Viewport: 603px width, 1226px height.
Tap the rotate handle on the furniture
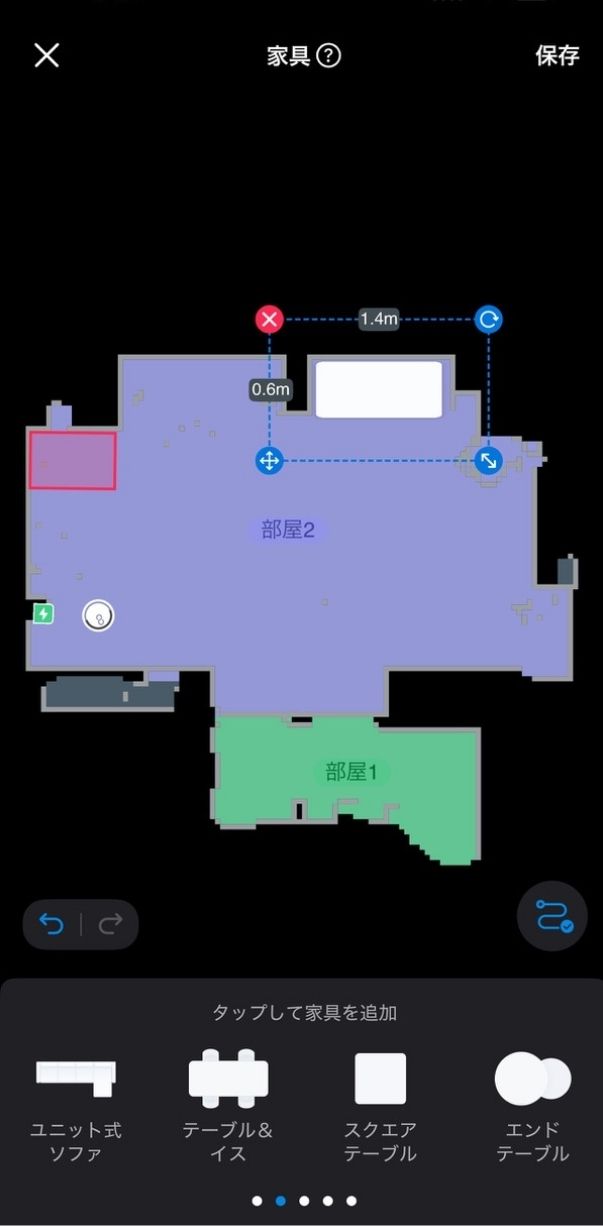(488, 319)
